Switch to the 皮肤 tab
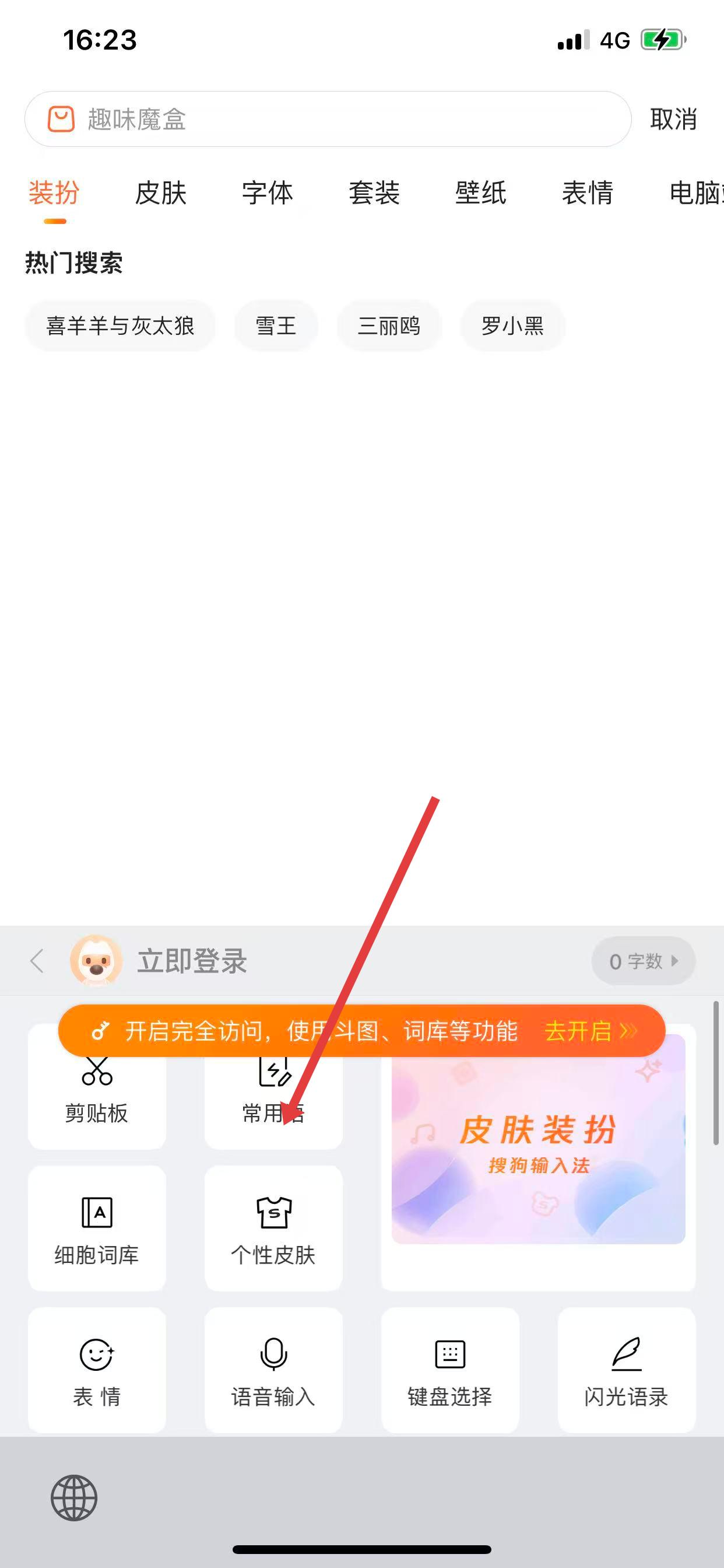The width and height of the screenshot is (724, 1568). coord(161,194)
